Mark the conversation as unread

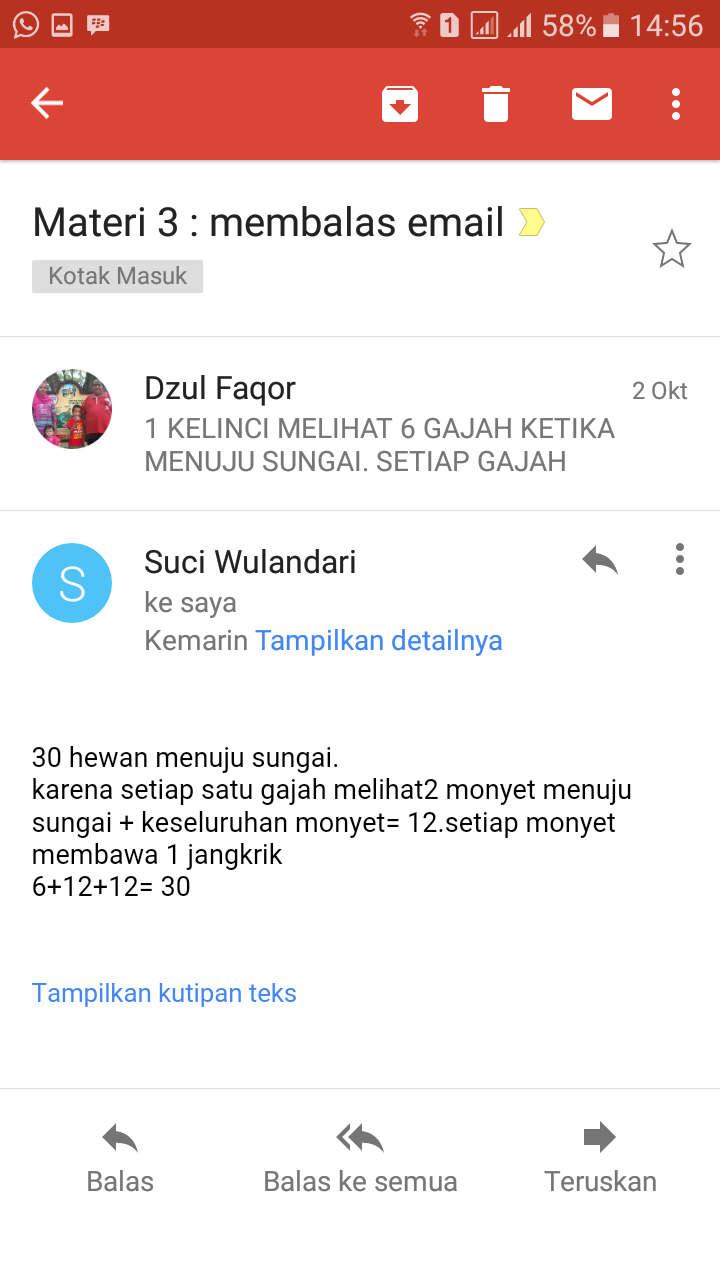click(x=592, y=104)
